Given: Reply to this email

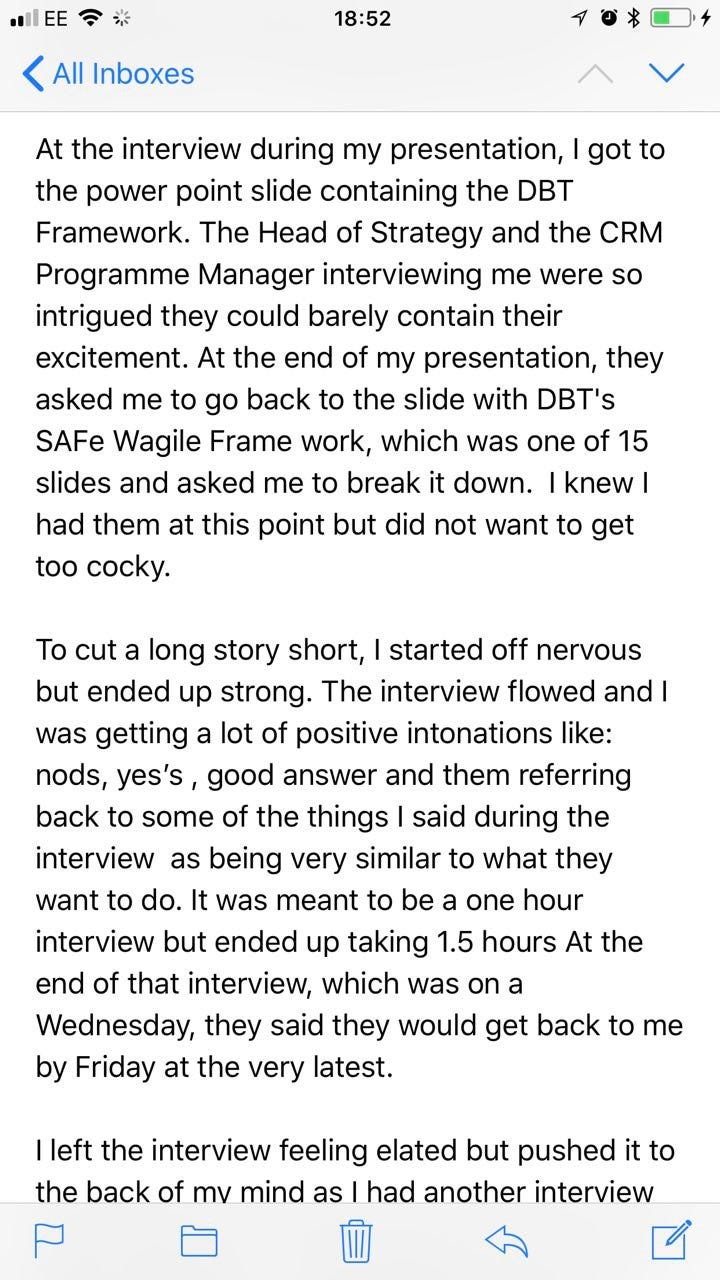Looking at the screenshot, I should (x=506, y=1240).
